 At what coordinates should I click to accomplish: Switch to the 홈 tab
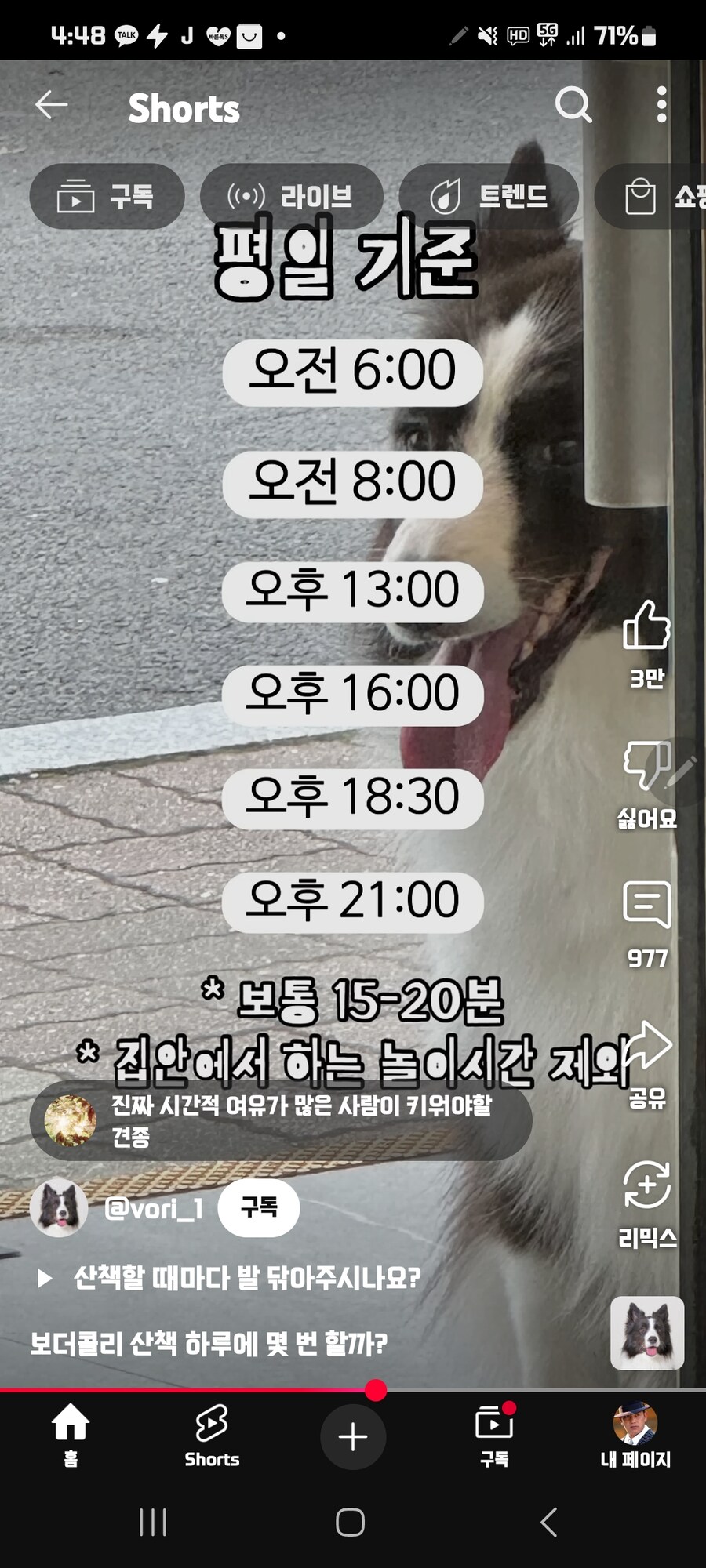tap(71, 1435)
